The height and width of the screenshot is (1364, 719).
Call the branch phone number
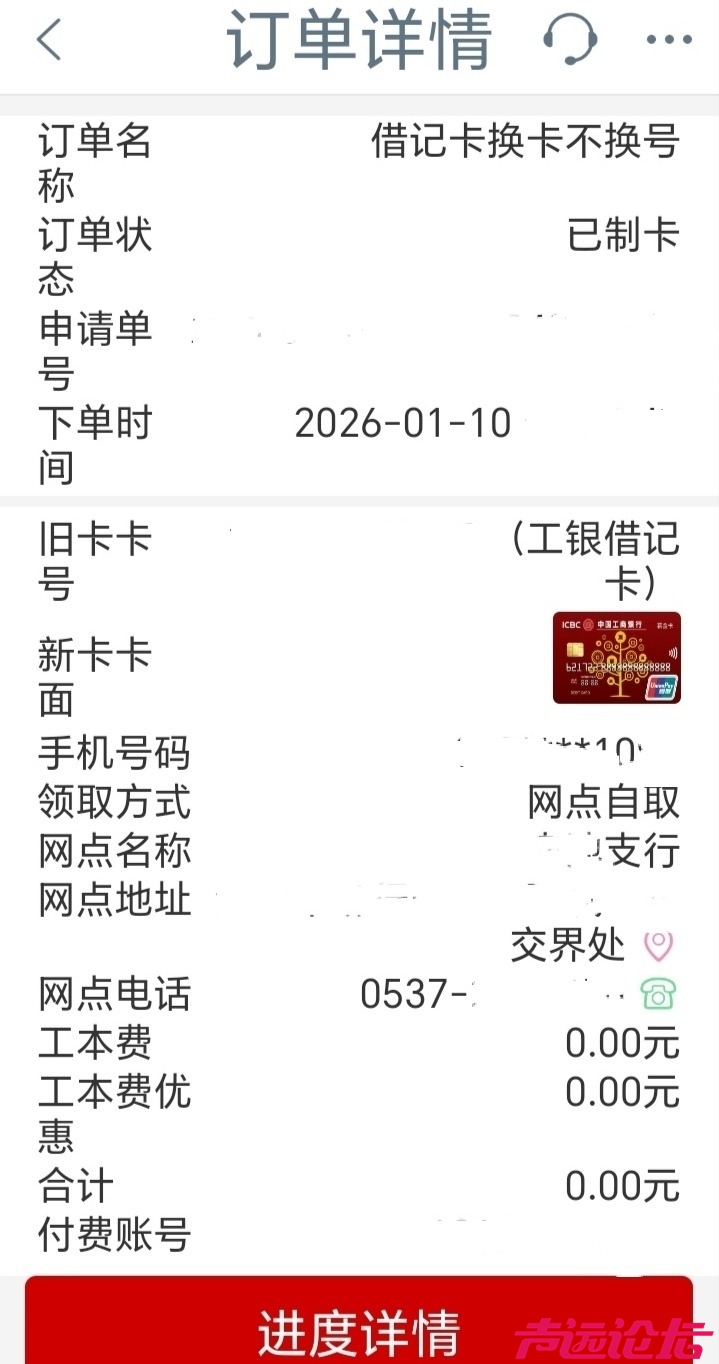[659, 994]
